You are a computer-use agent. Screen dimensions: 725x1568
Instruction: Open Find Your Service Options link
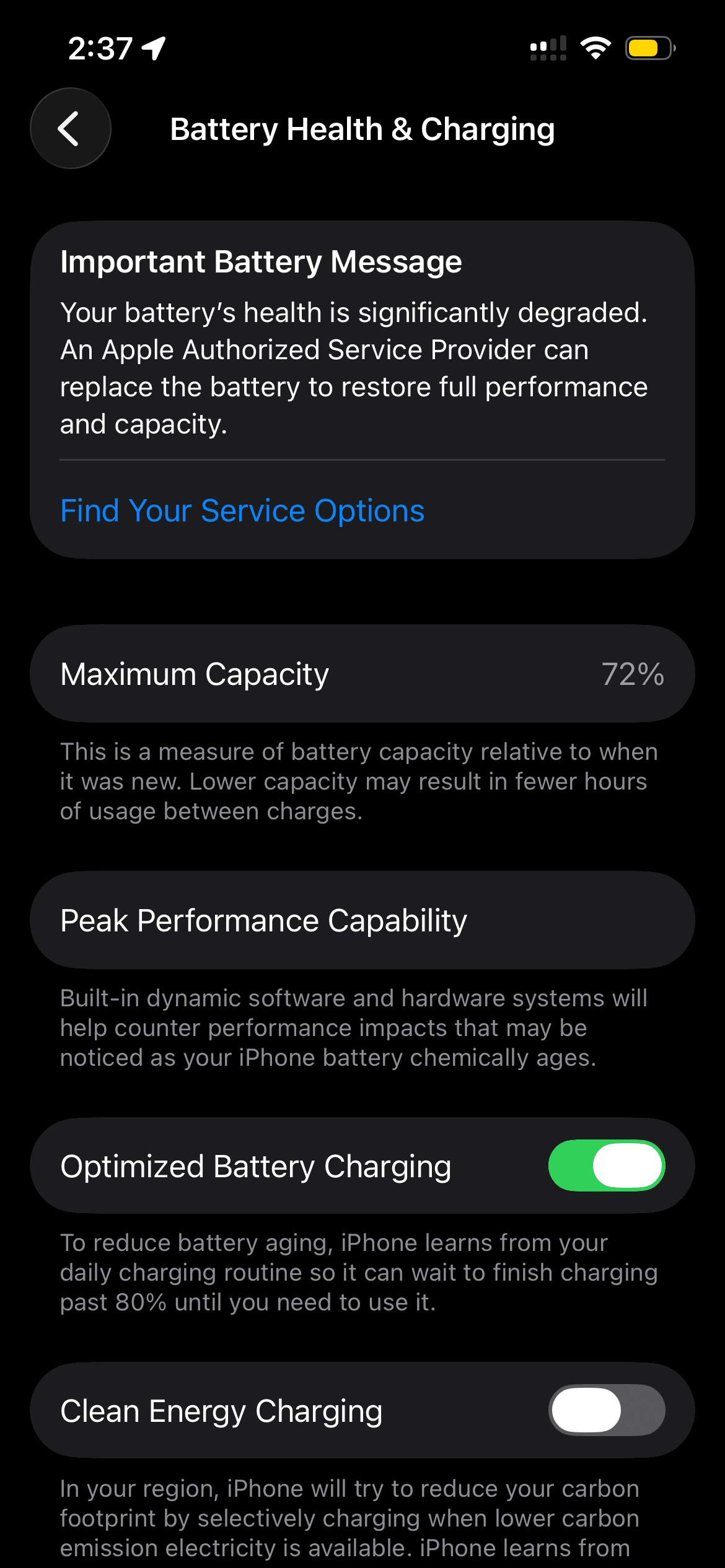[x=242, y=510]
